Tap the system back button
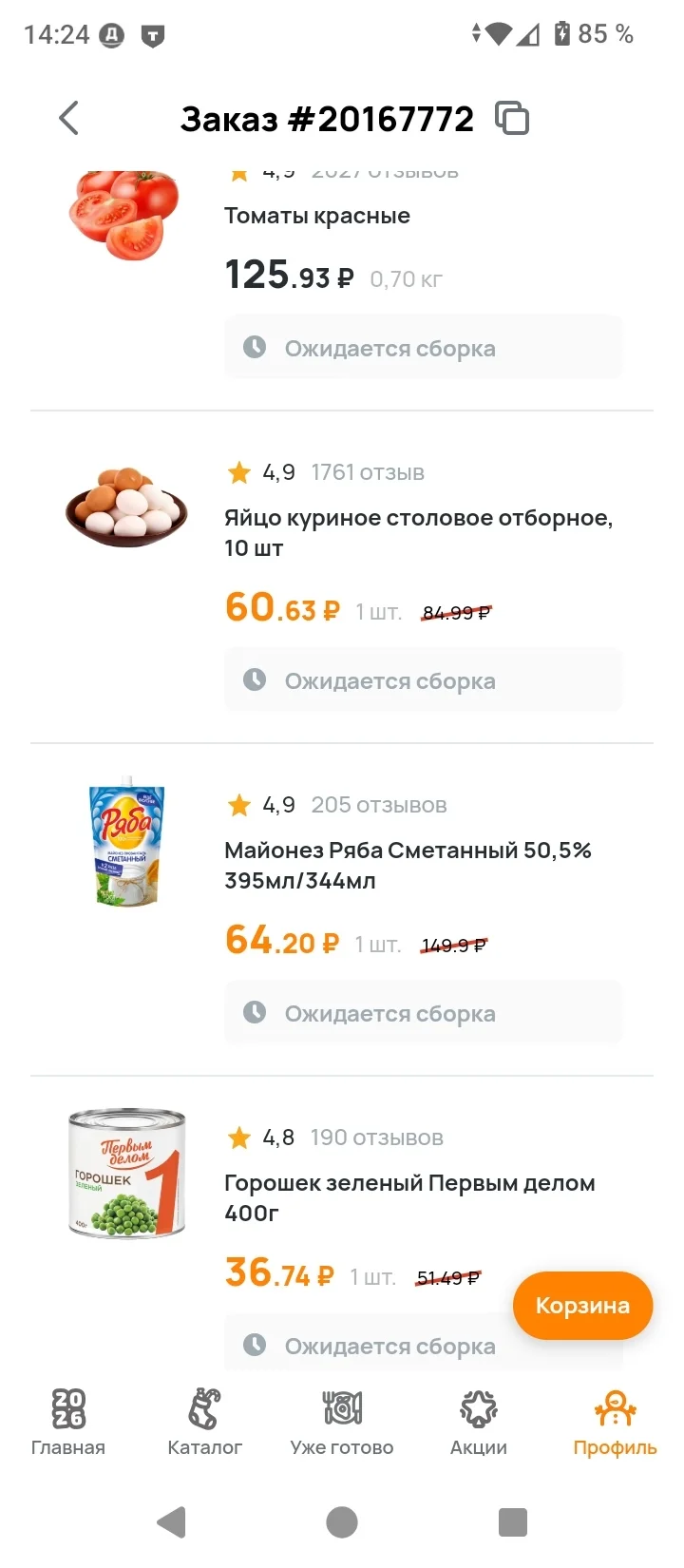 [171, 1522]
